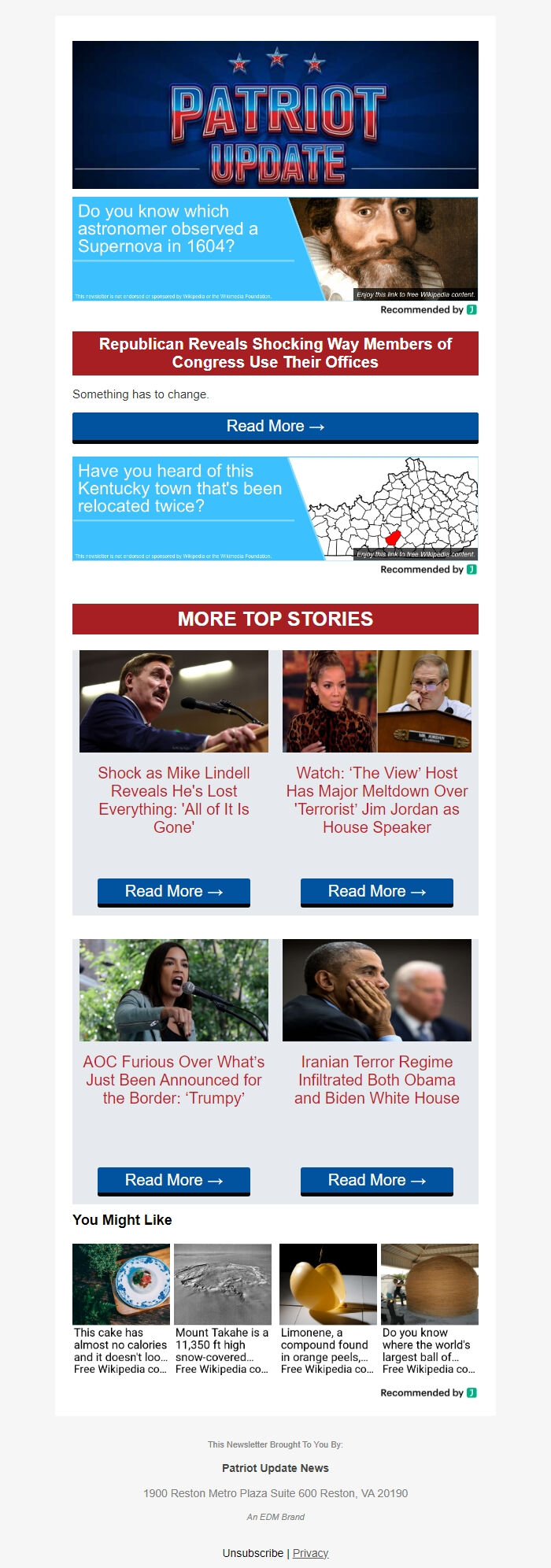Open the relocated Kentucky town banner
This screenshot has width=551, height=1568.
coord(275,508)
